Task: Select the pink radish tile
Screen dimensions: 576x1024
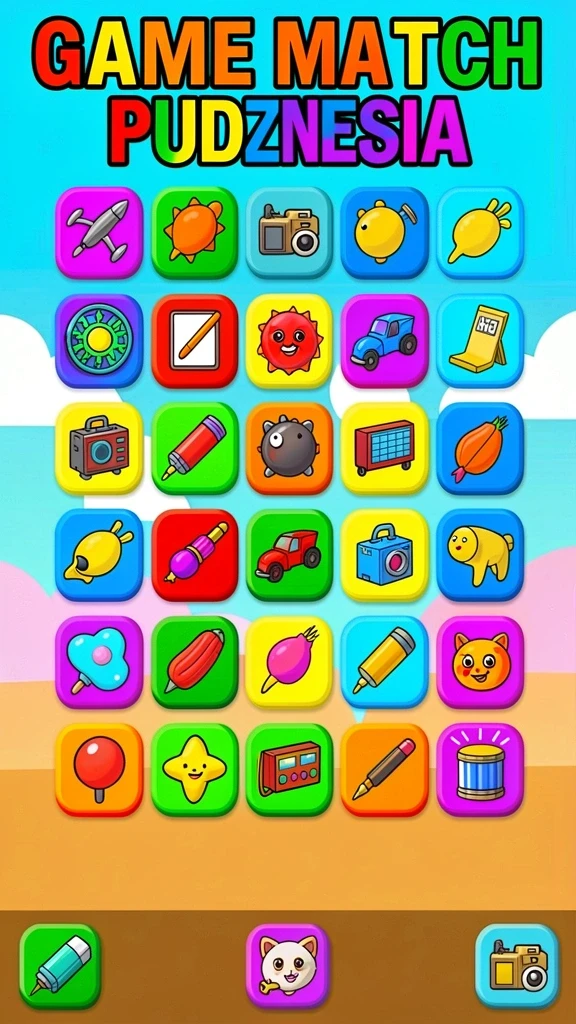Action: (x=289, y=662)
